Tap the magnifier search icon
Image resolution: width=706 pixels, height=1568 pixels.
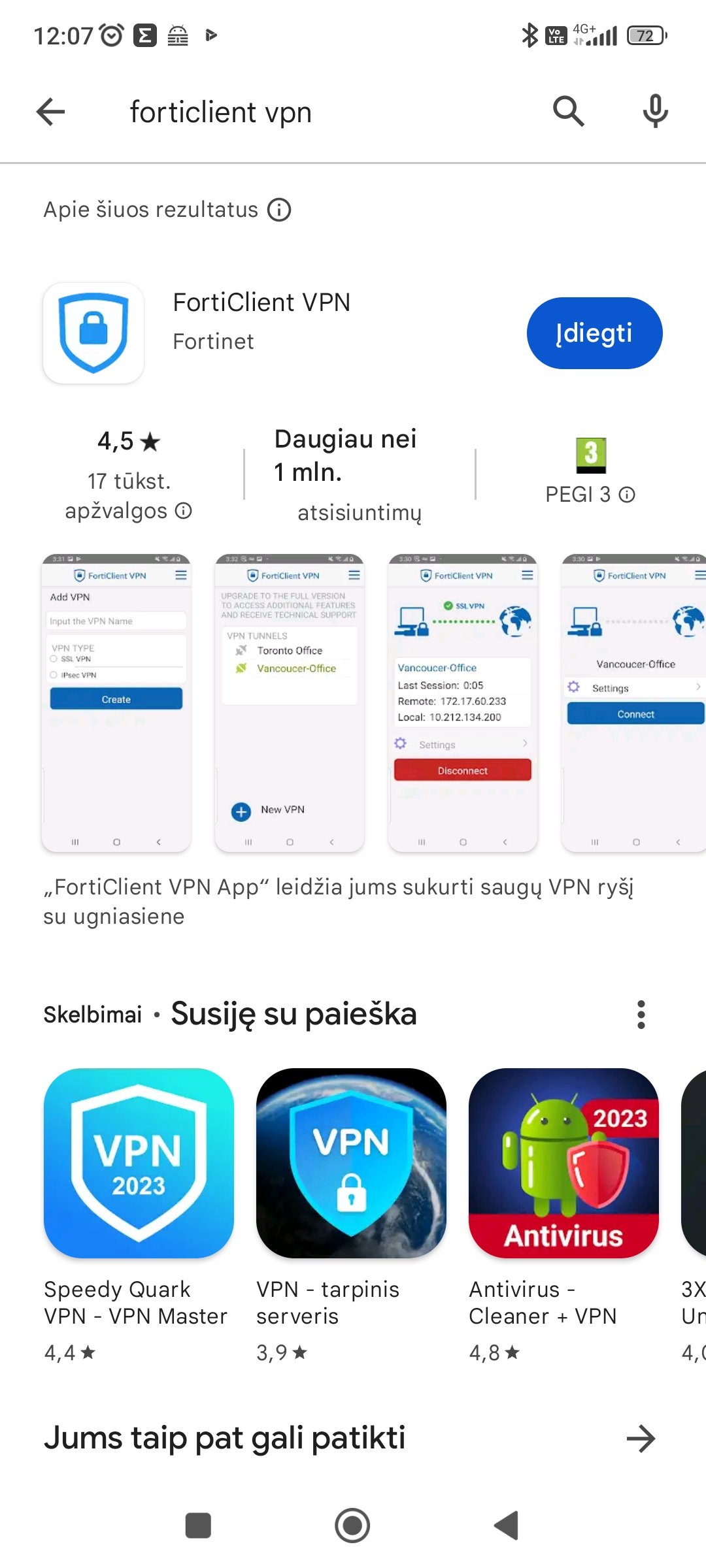(568, 112)
